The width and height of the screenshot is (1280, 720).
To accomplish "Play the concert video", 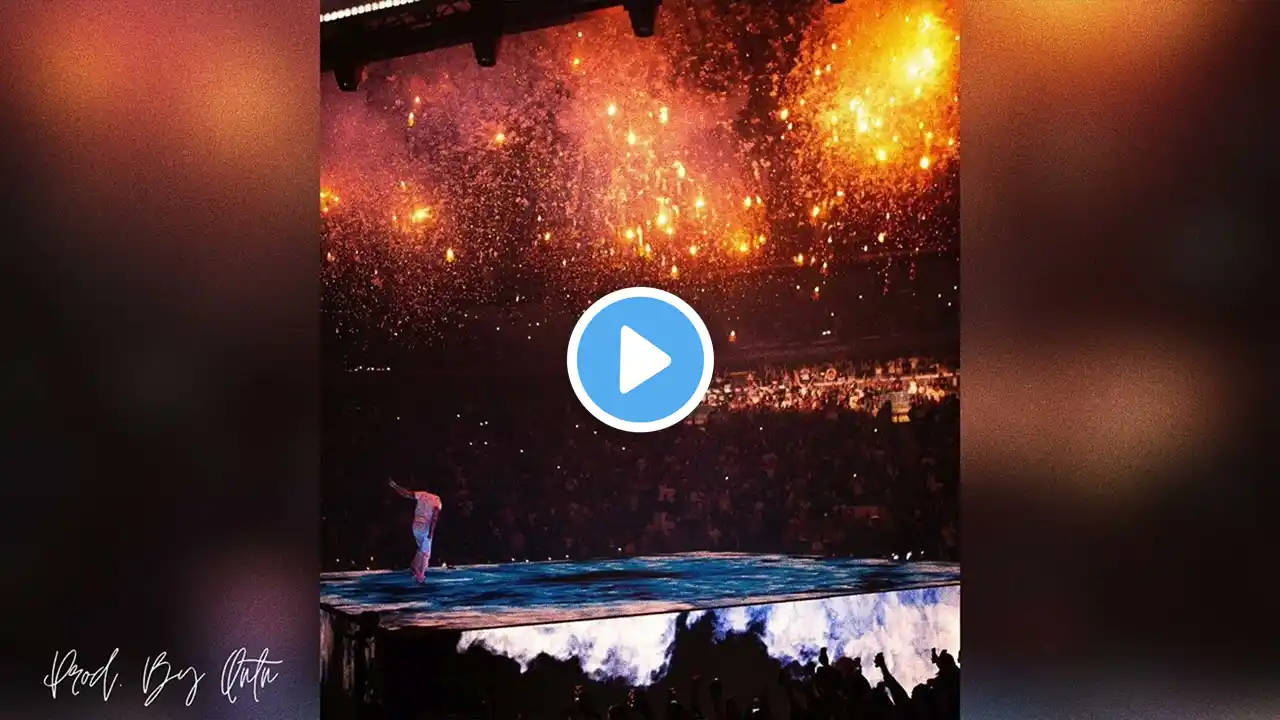I will (x=640, y=359).
